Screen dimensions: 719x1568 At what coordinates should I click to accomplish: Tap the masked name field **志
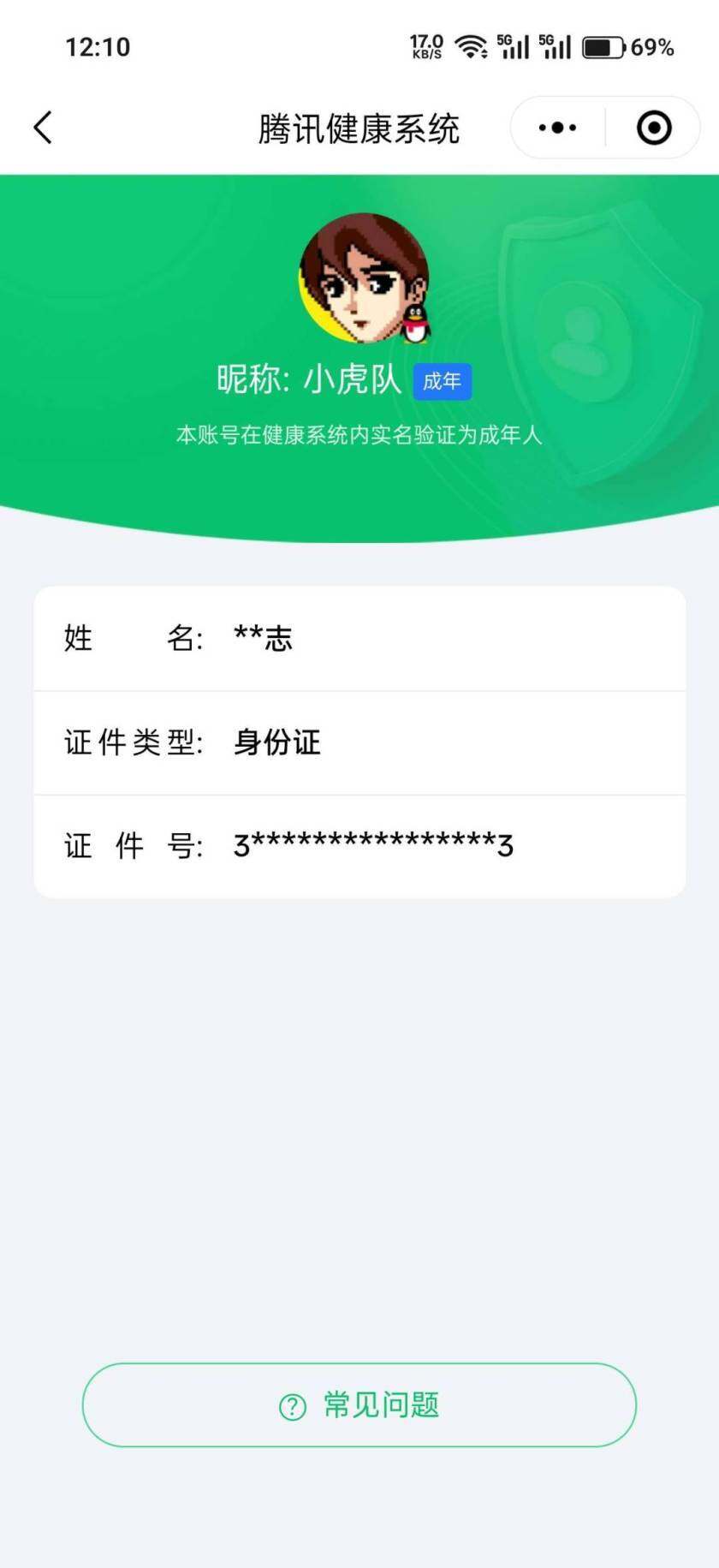point(263,638)
